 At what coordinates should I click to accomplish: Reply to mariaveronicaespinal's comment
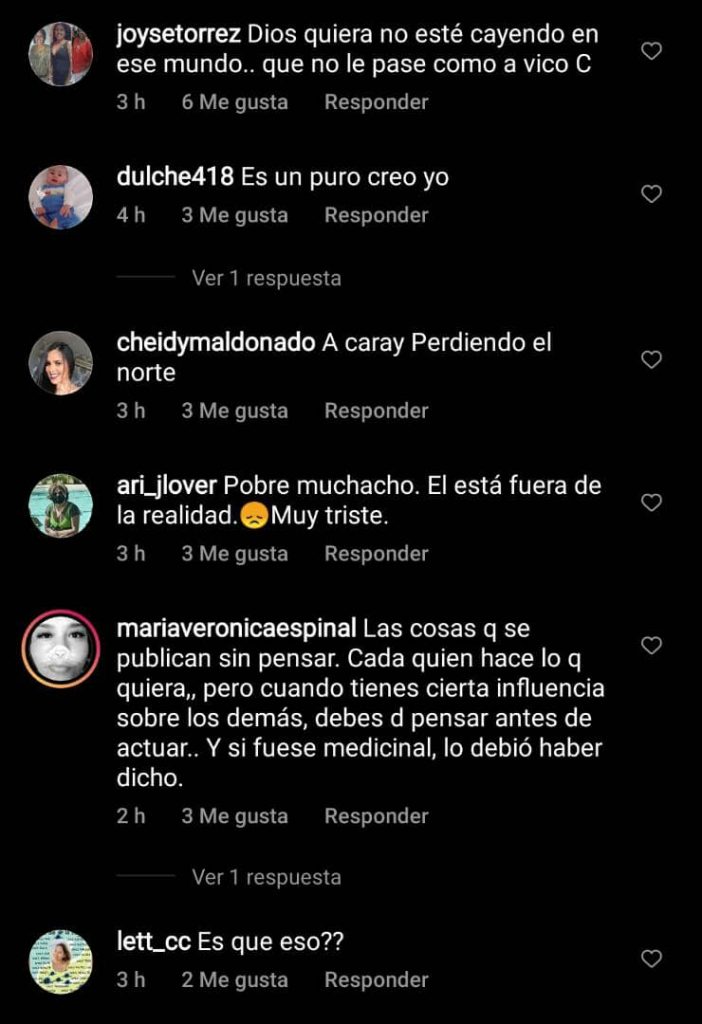376,816
